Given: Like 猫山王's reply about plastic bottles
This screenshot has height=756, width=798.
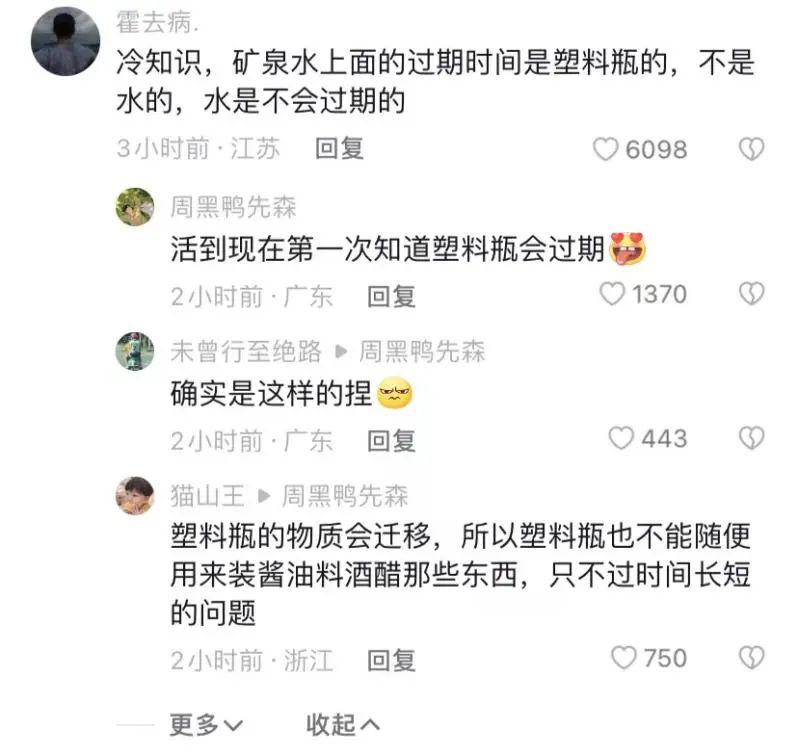Looking at the screenshot, I should coord(623,658).
